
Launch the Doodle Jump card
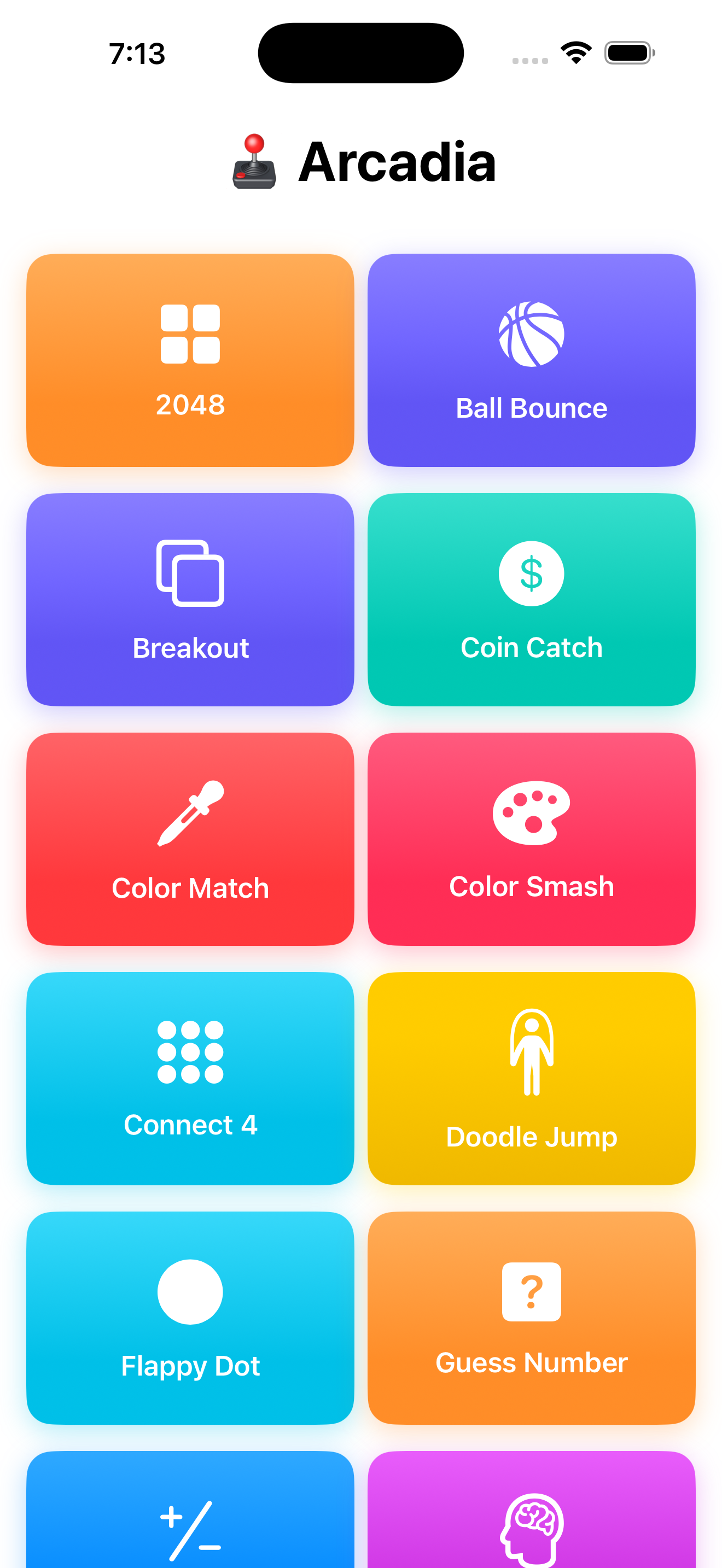coord(531,1078)
